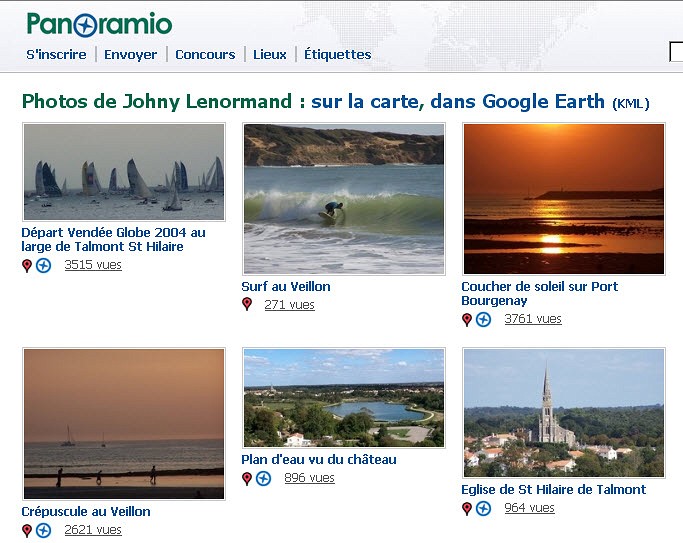Go to the Panoramio home logo
This screenshot has width=683, height=543.
click(99, 24)
